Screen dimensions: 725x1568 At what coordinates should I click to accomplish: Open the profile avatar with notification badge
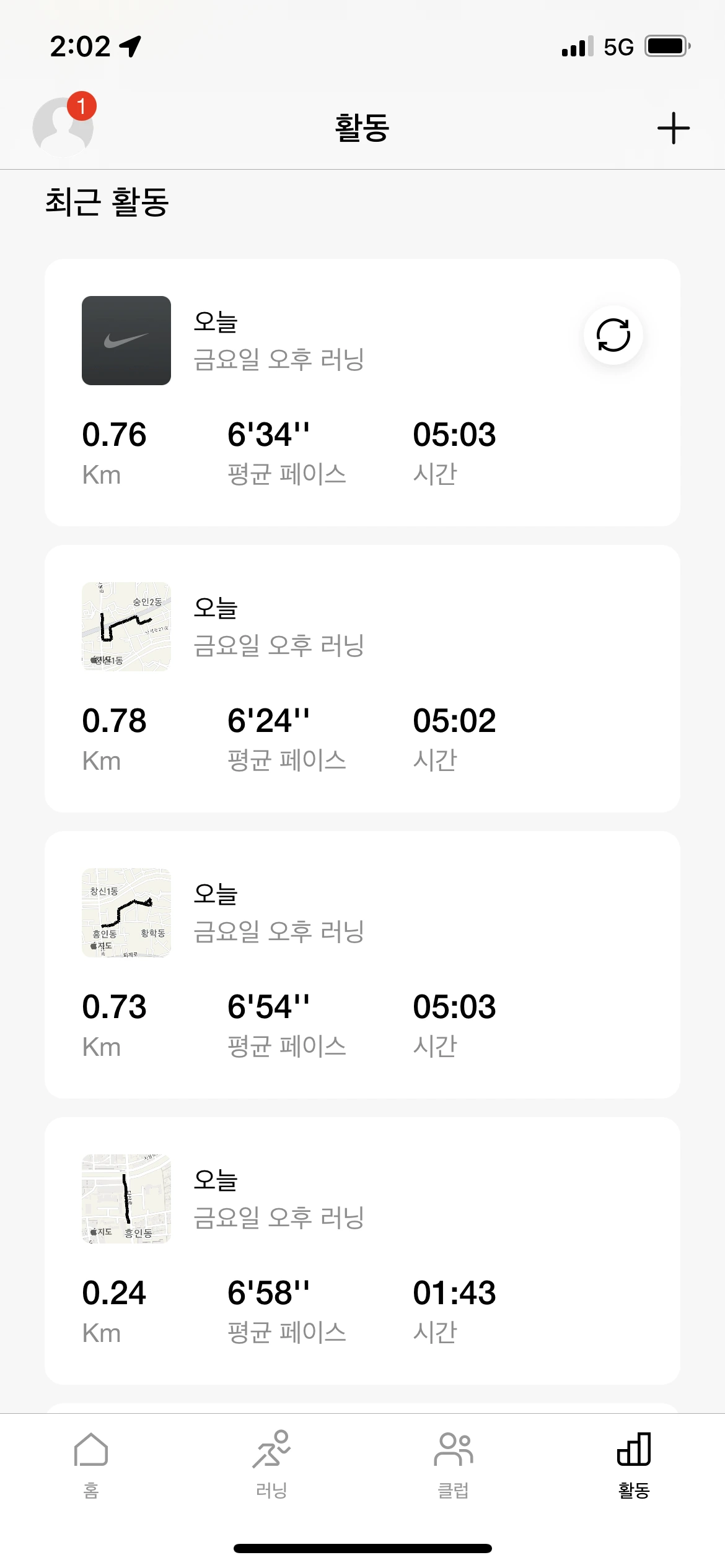[x=63, y=127]
